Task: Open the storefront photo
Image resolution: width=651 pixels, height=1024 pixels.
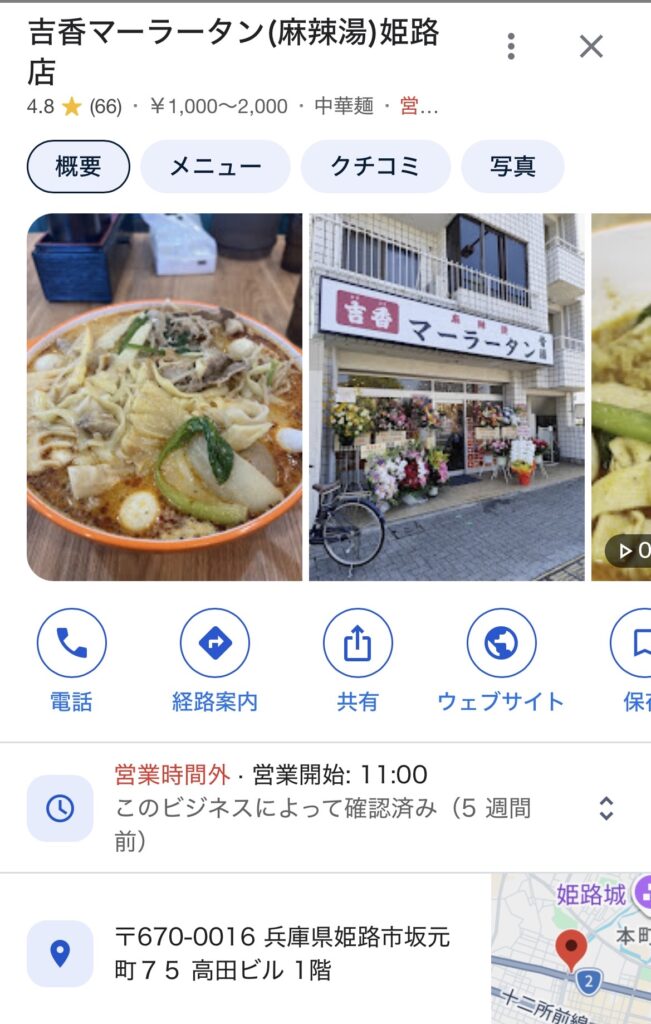Action: tap(447, 396)
